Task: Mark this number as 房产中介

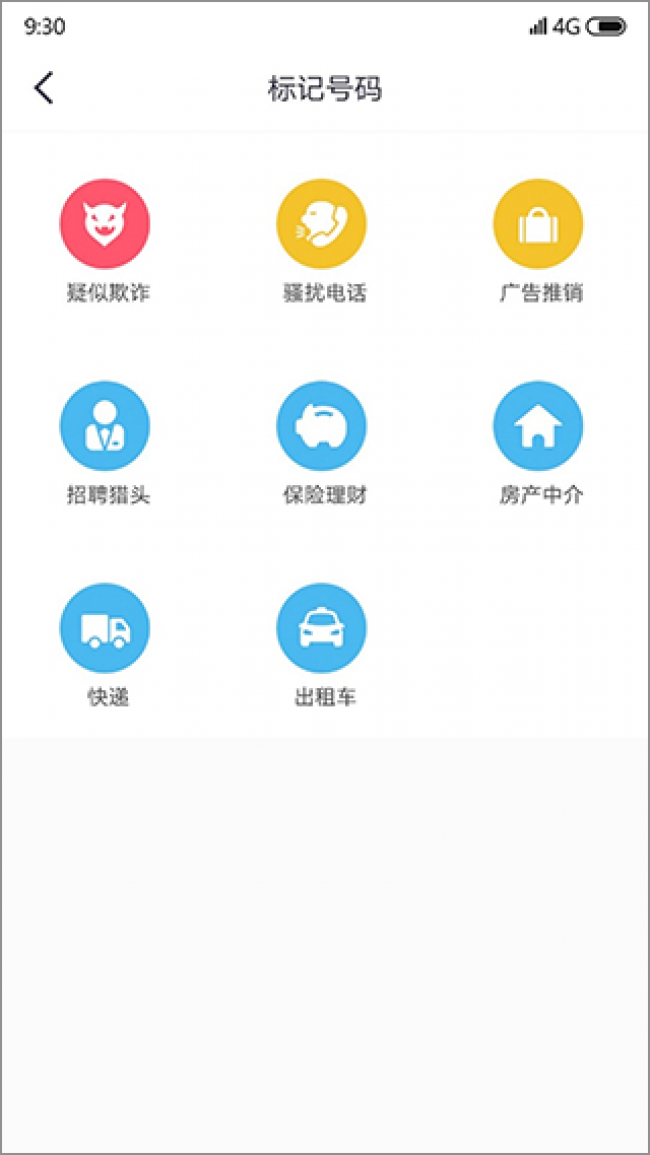Action: click(538, 426)
